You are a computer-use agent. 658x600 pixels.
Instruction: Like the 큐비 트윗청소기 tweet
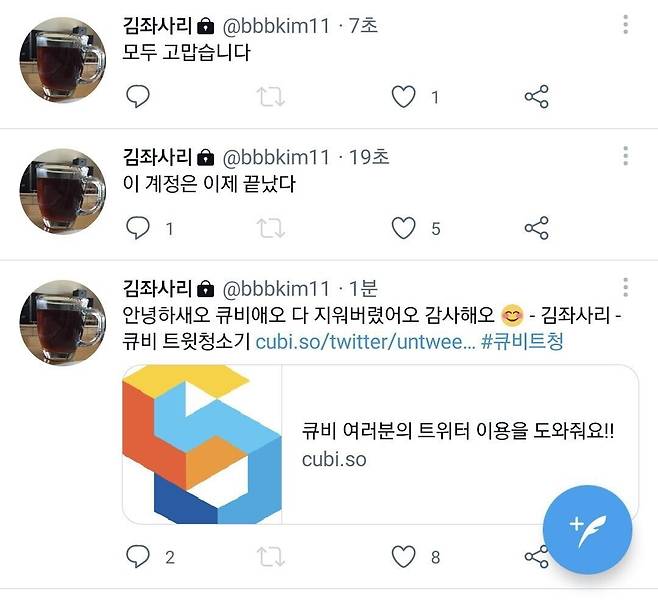403,556
